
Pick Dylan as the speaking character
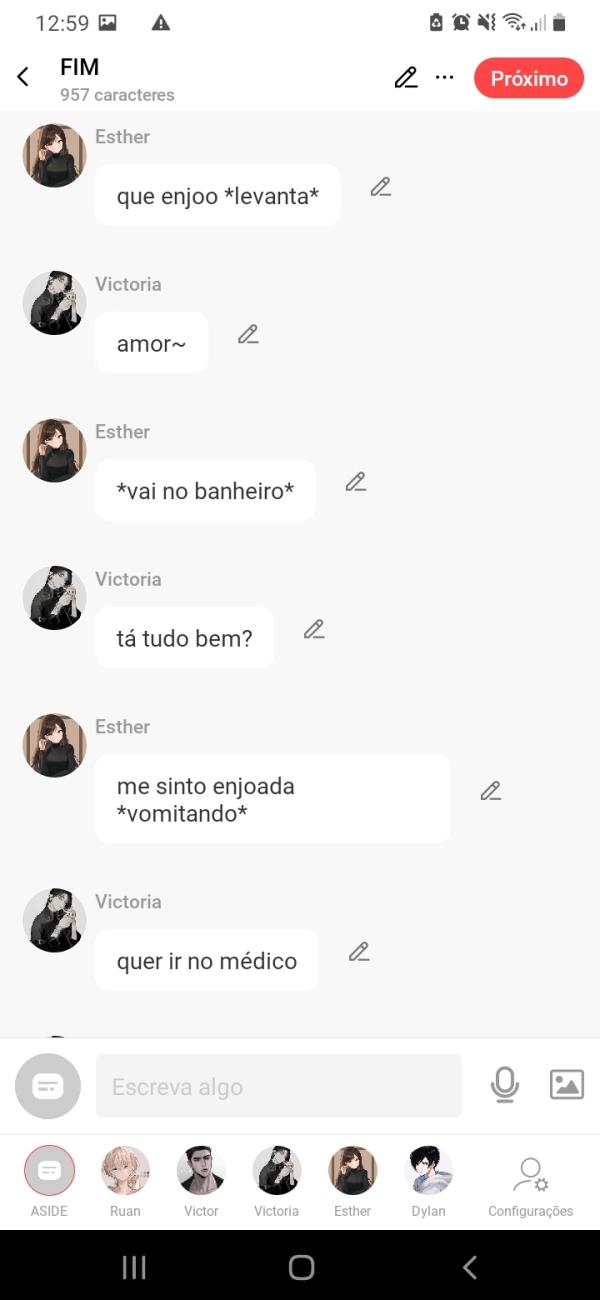(x=429, y=1172)
